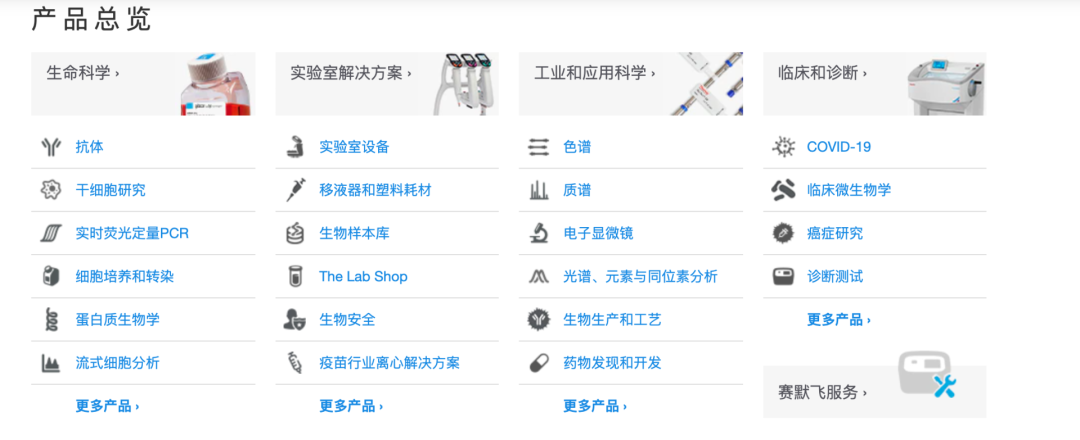The height and width of the screenshot is (440, 1080).
Task: Open the 临床和诊断 category card
Action: pos(822,73)
